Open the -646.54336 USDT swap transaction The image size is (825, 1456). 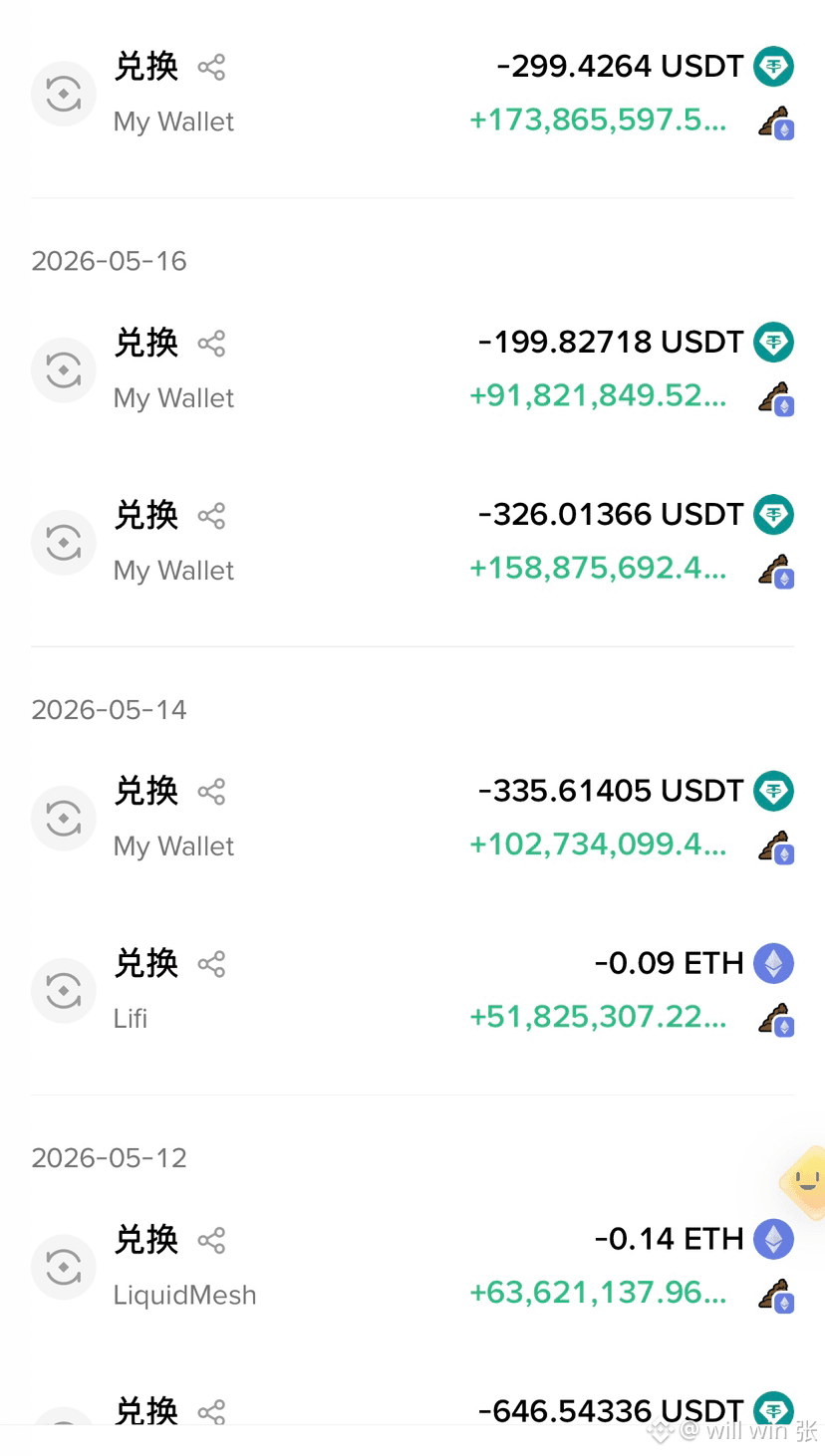[x=412, y=1409]
